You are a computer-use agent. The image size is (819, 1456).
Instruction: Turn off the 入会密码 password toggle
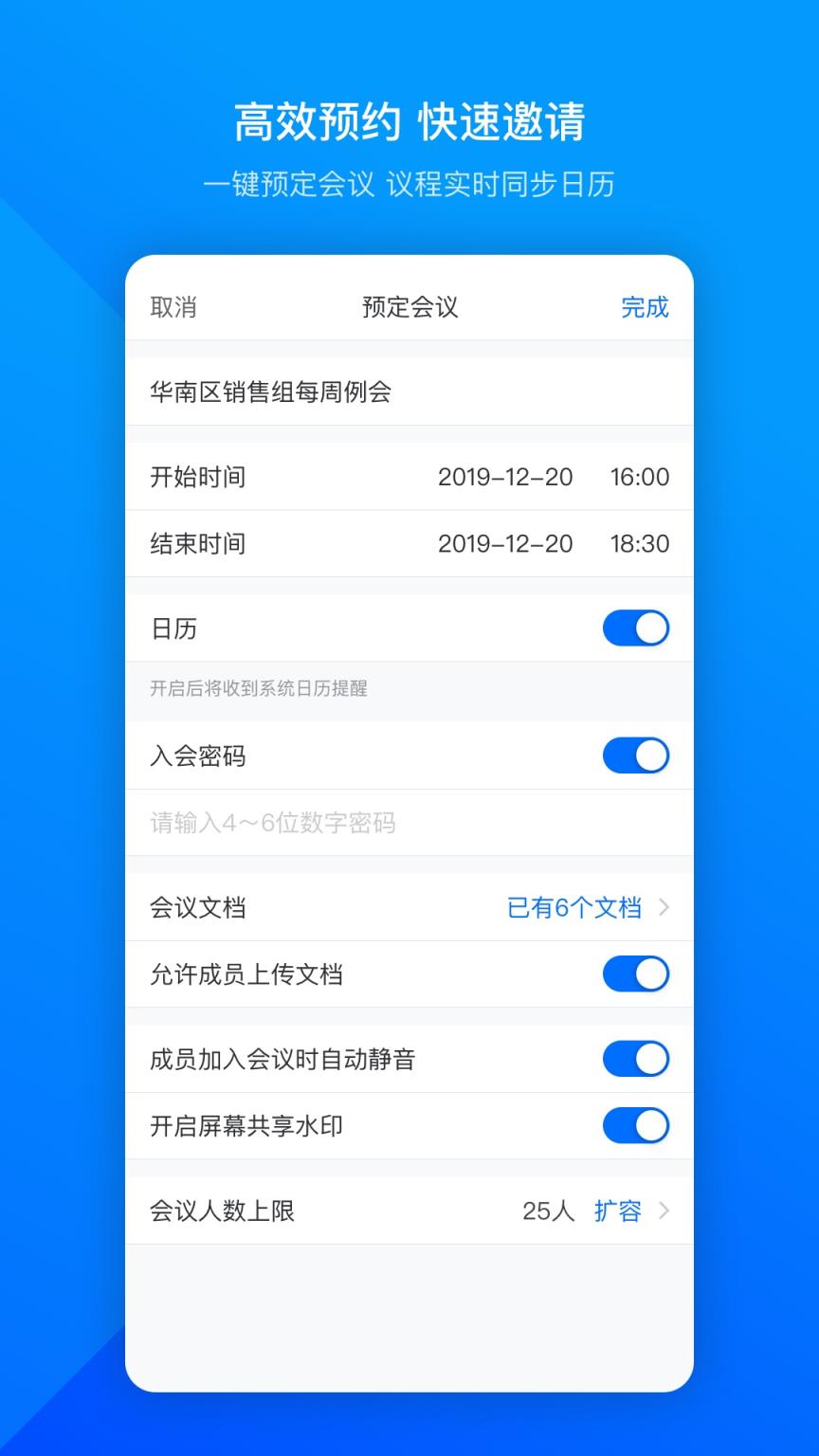tap(635, 755)
